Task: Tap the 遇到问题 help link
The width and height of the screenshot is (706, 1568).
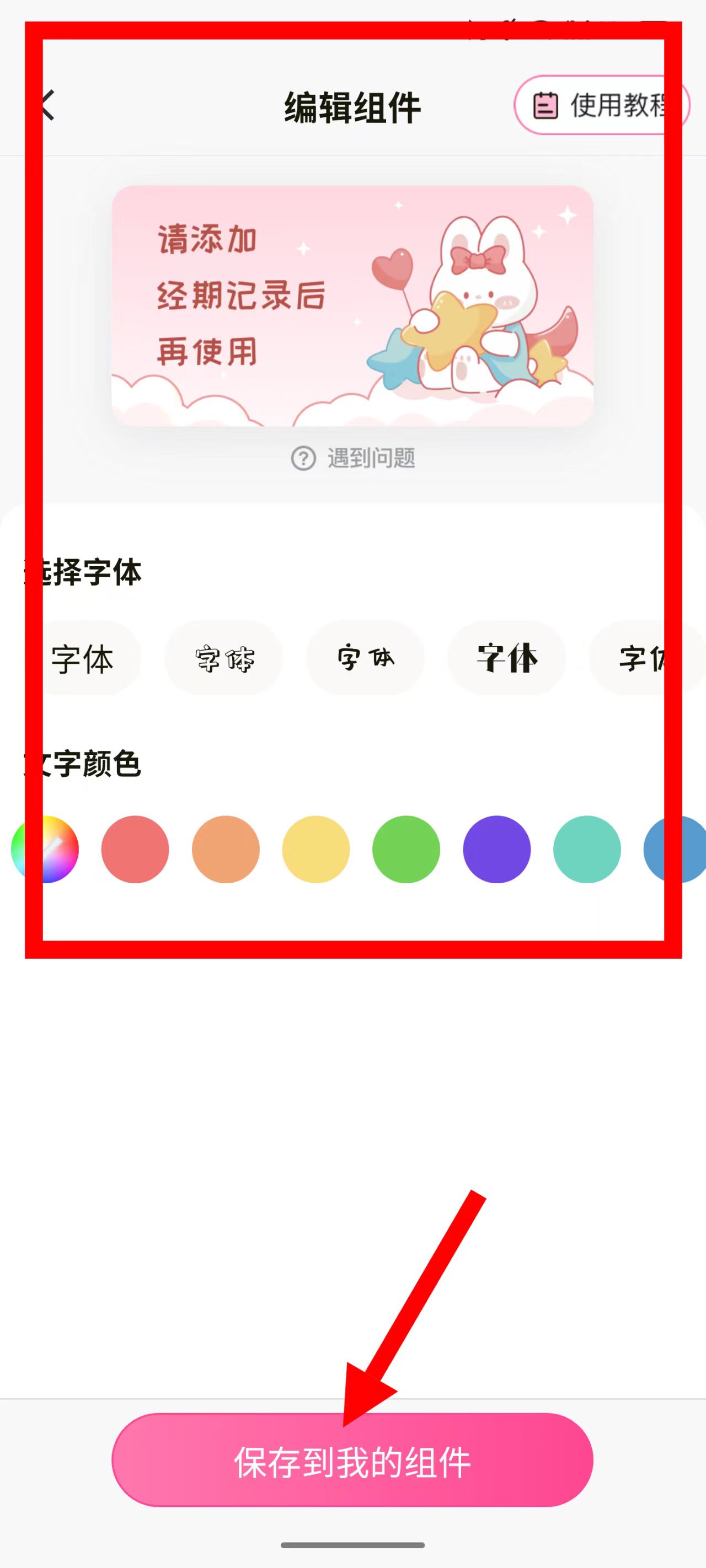Action: click(x=354, y=458)
